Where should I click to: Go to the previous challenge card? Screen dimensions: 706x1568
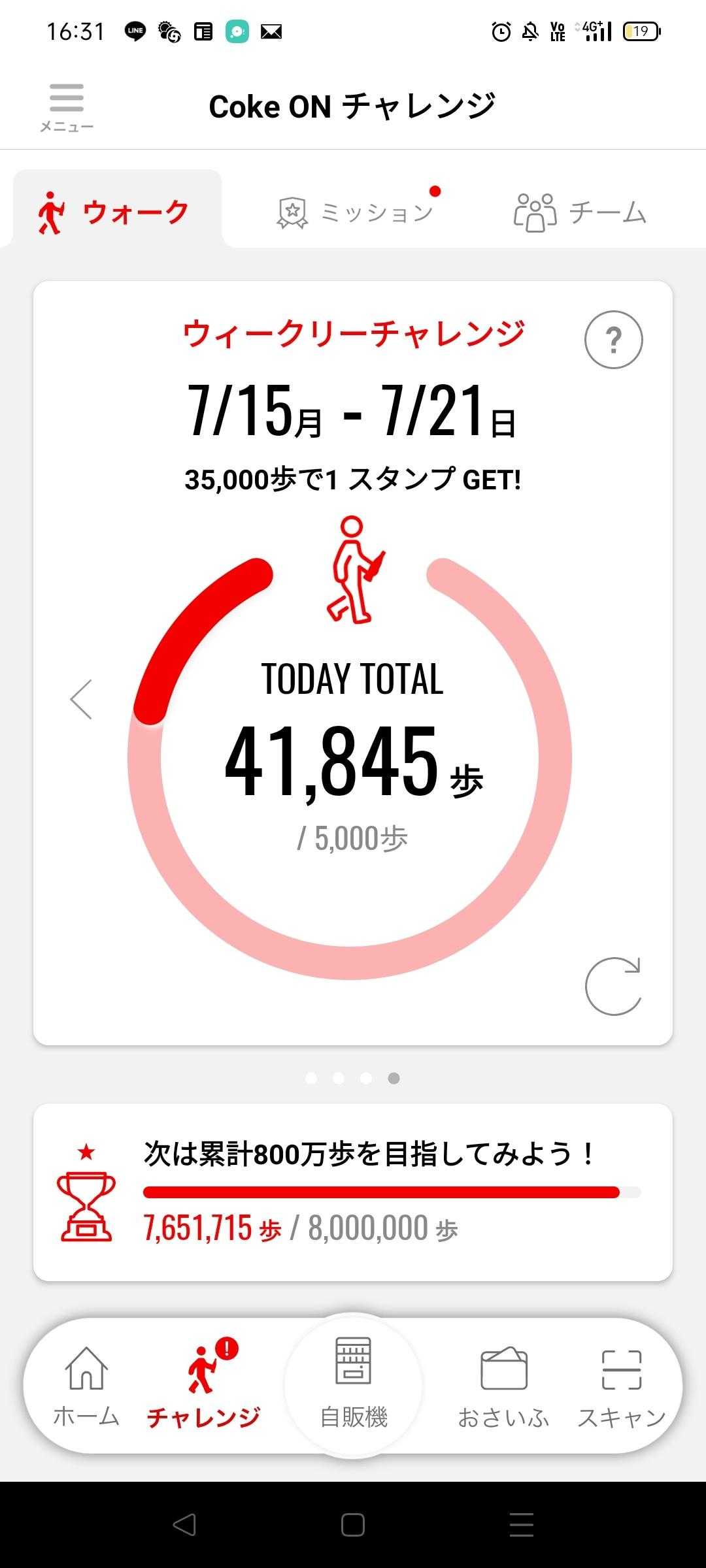tap(81, 699)
